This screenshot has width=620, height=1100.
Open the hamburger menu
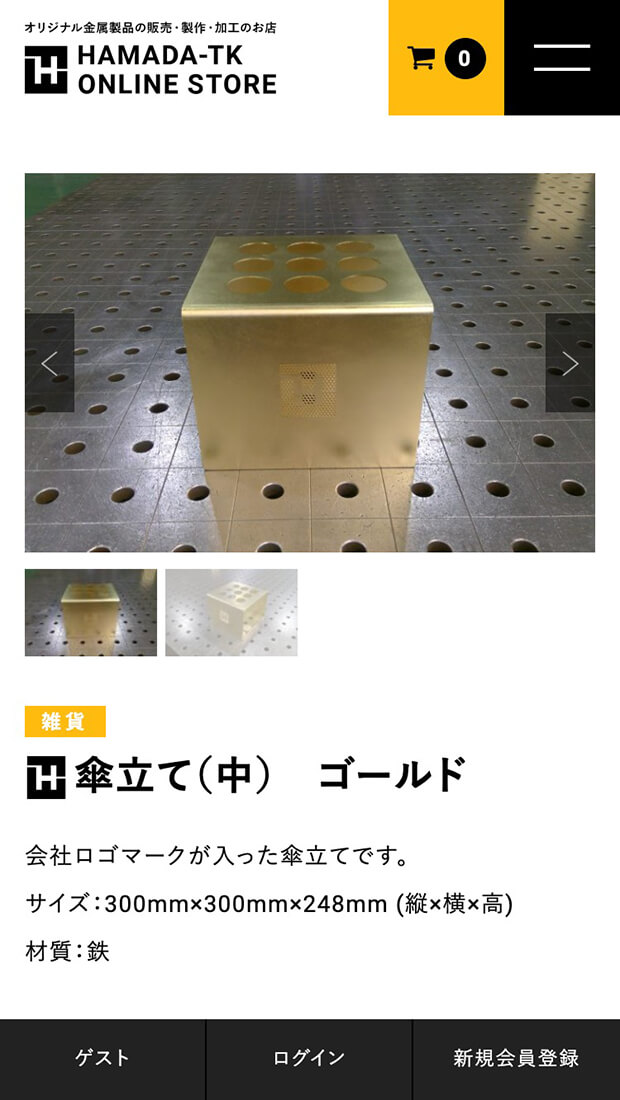tap(562, 58)
